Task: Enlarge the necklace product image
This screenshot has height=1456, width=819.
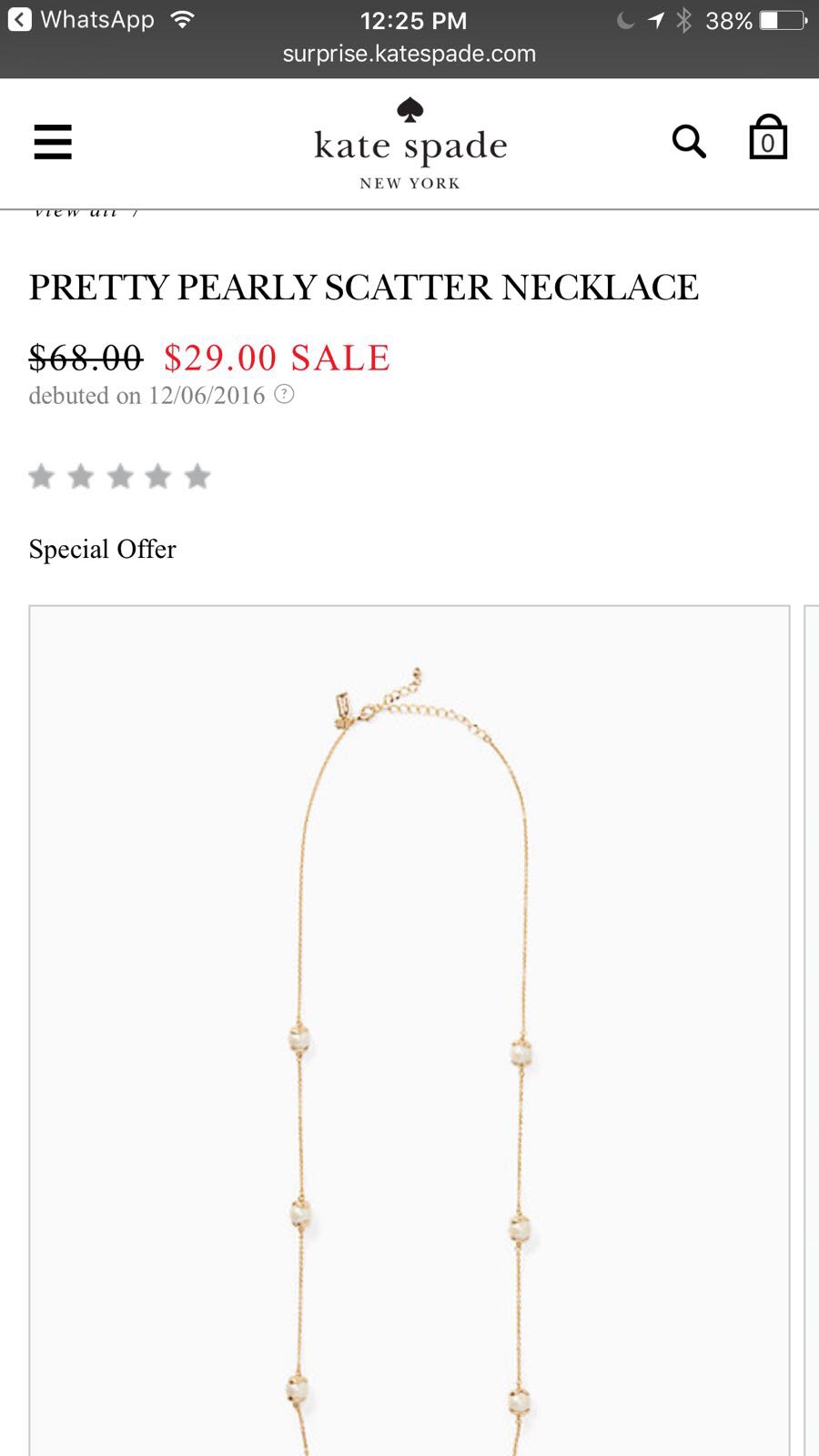Action: click(409, 1030)
